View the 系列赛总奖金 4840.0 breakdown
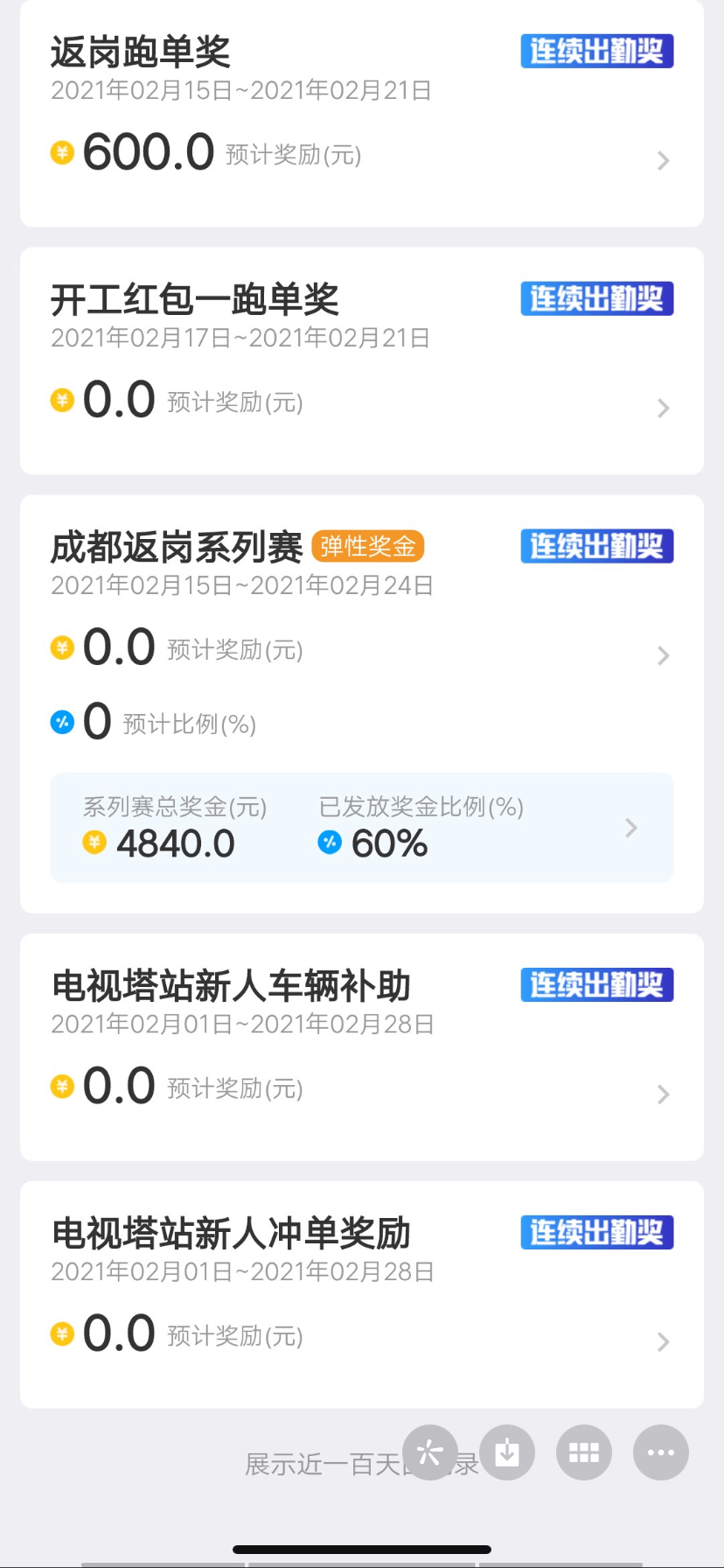This screenshot has width=724, height=1568. [362, 828]
